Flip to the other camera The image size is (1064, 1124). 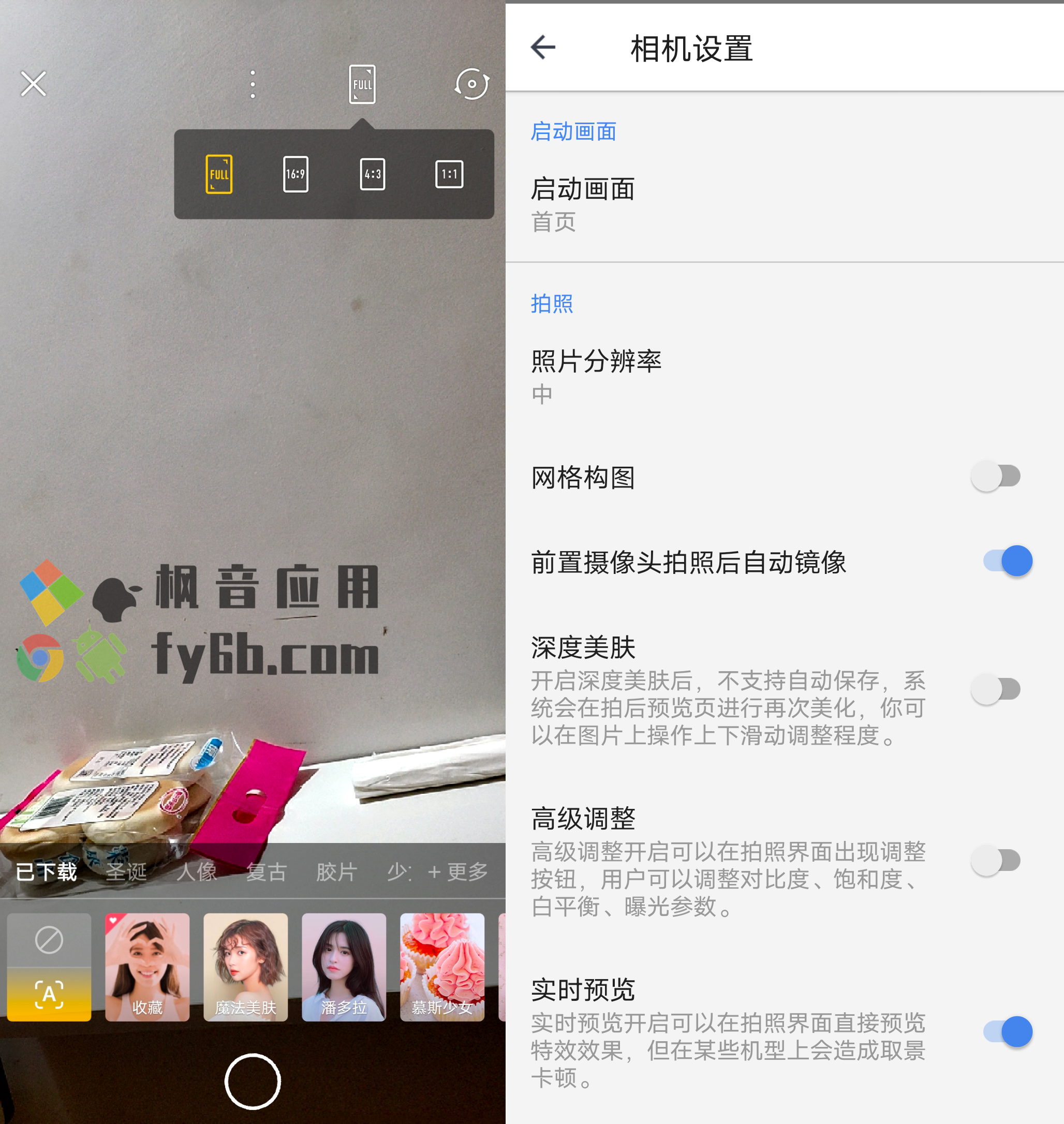(472, 84)
